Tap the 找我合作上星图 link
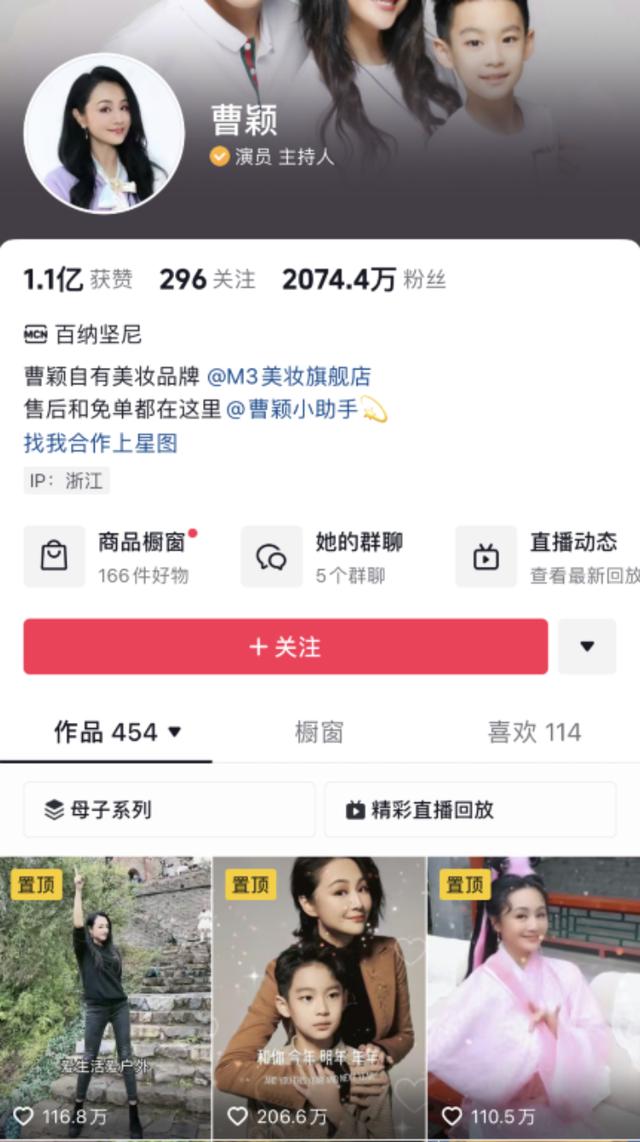This screenshot has width=640, height=1142. coord(100,443)
